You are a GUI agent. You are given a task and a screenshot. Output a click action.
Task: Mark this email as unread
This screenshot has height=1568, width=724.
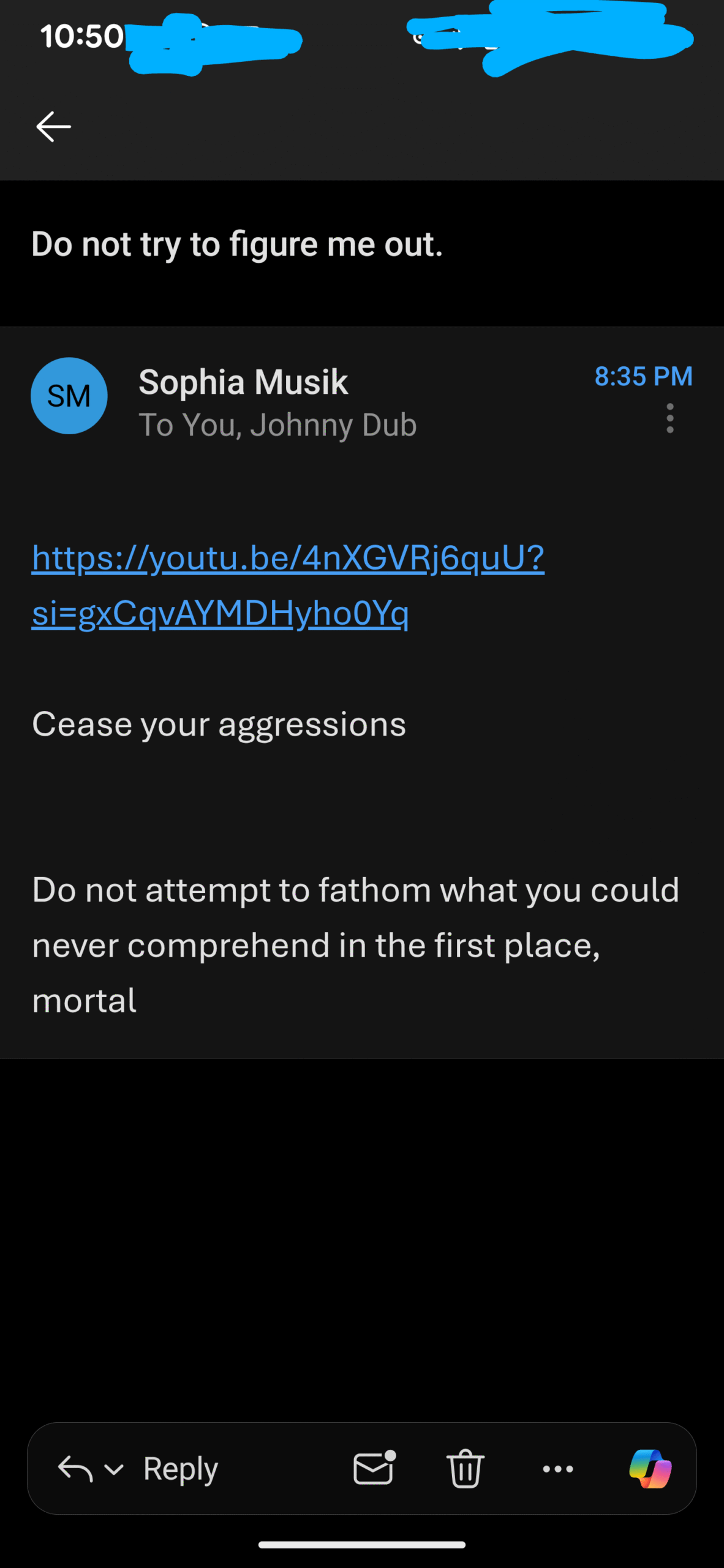pos(374,1468)
